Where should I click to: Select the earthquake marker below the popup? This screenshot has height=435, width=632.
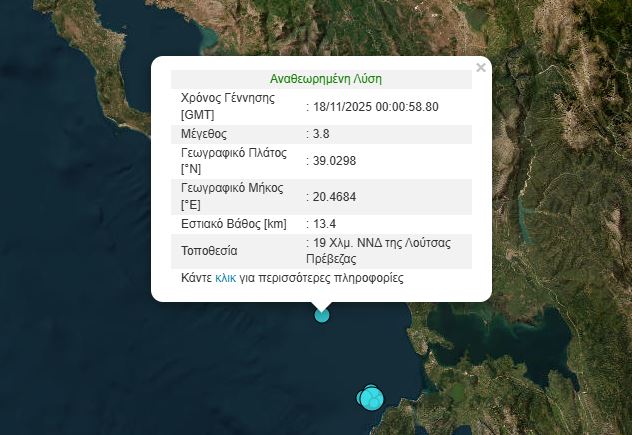click(x=322, y=315)
